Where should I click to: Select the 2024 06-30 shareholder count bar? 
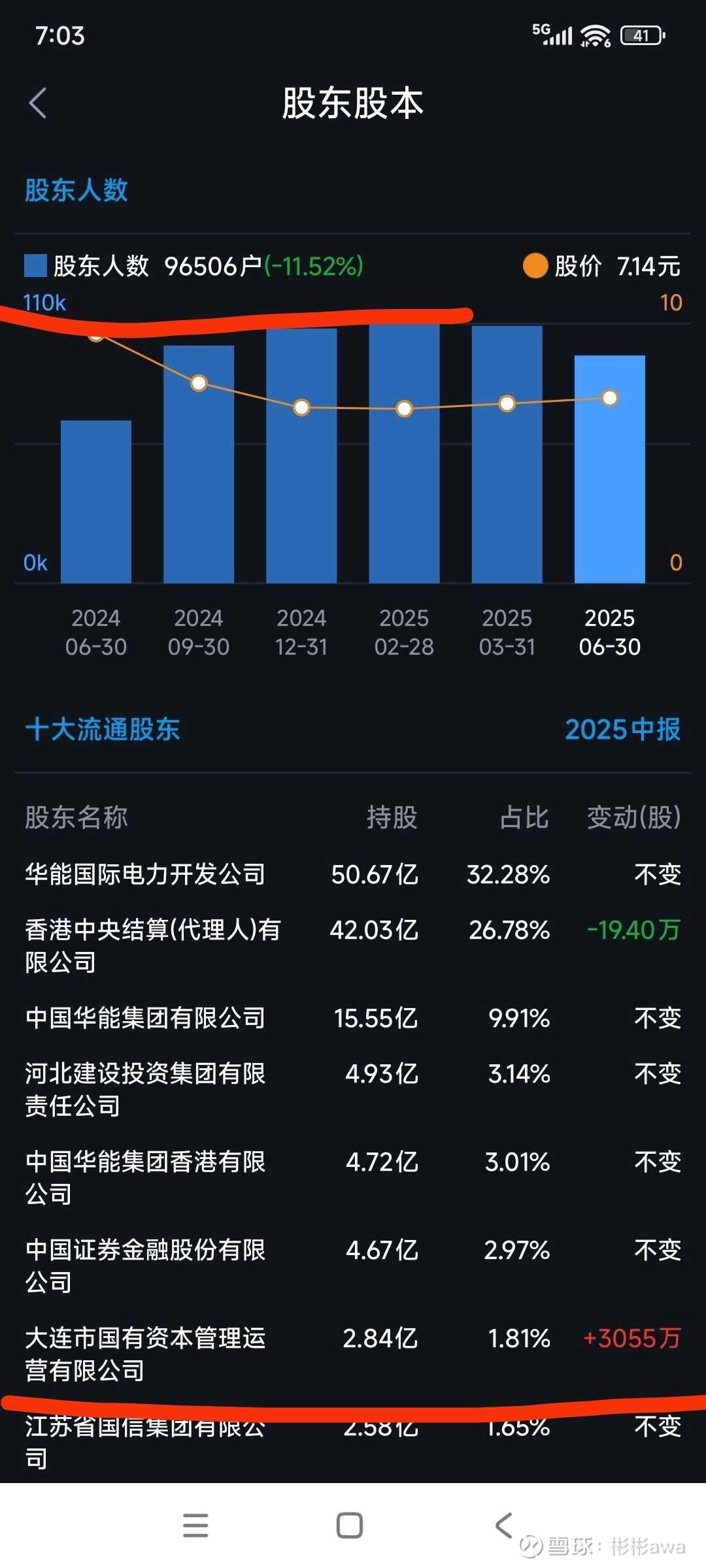tap(96, 501)
